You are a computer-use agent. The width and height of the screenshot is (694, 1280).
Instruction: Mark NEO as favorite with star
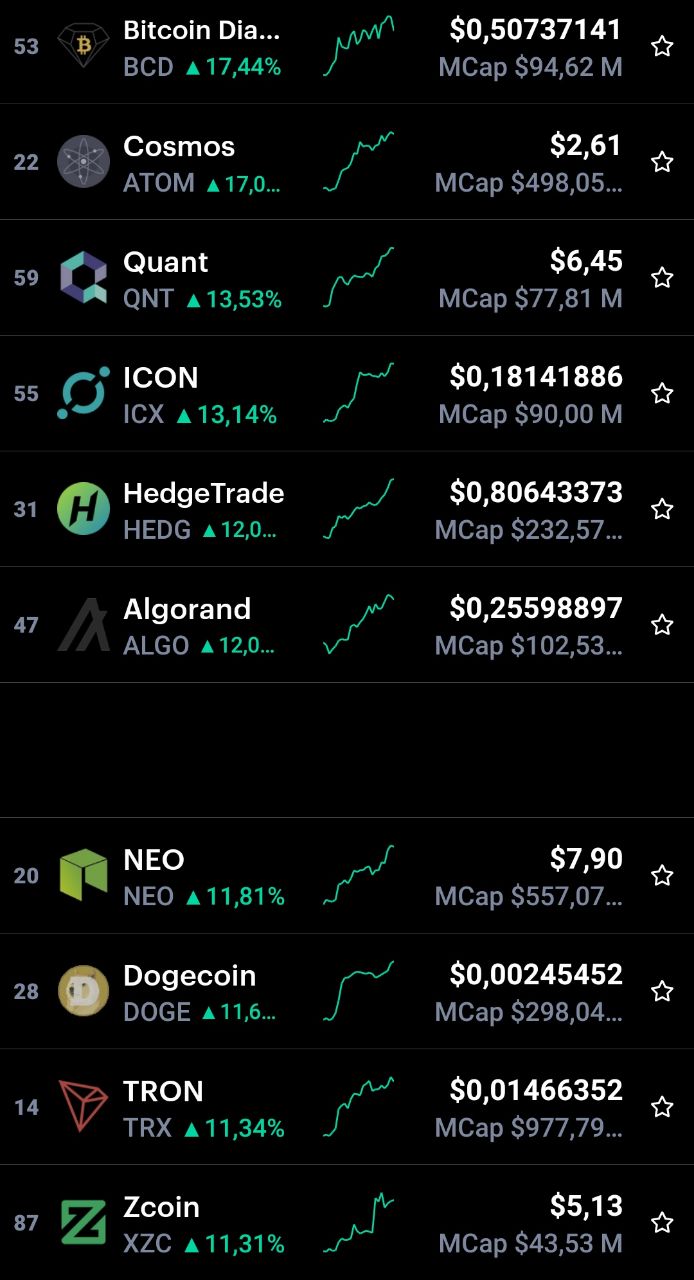coord(662,876)
